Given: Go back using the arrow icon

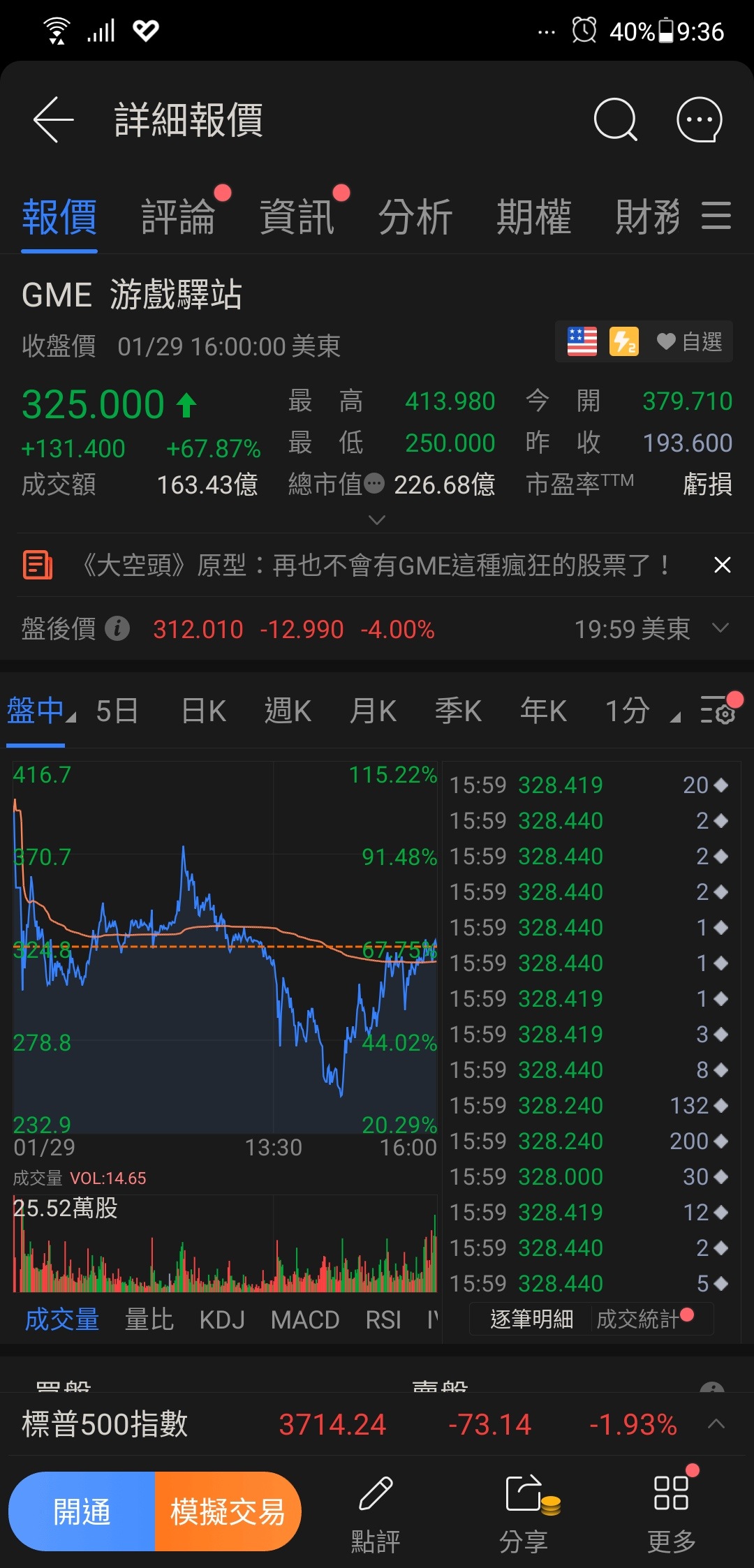Looking at the screenshot, I should pyautogui.click(x=53, y=120).
